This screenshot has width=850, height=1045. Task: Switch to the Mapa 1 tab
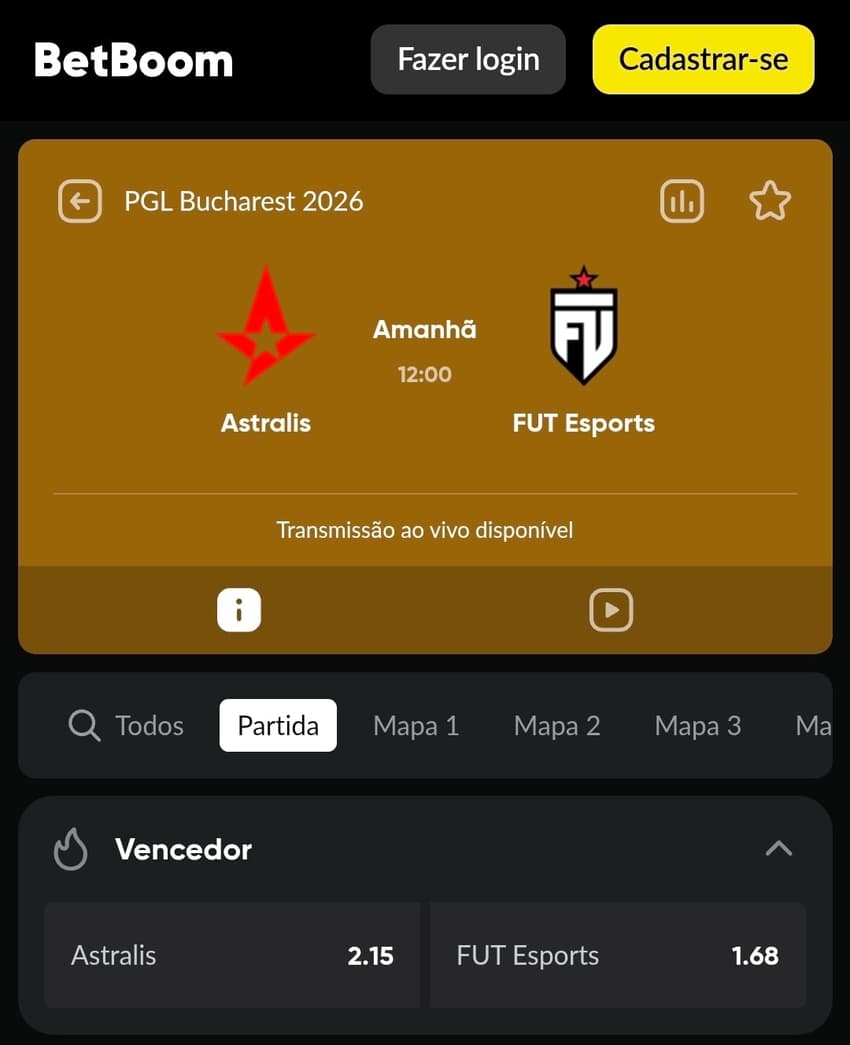(x=416, y=726)
